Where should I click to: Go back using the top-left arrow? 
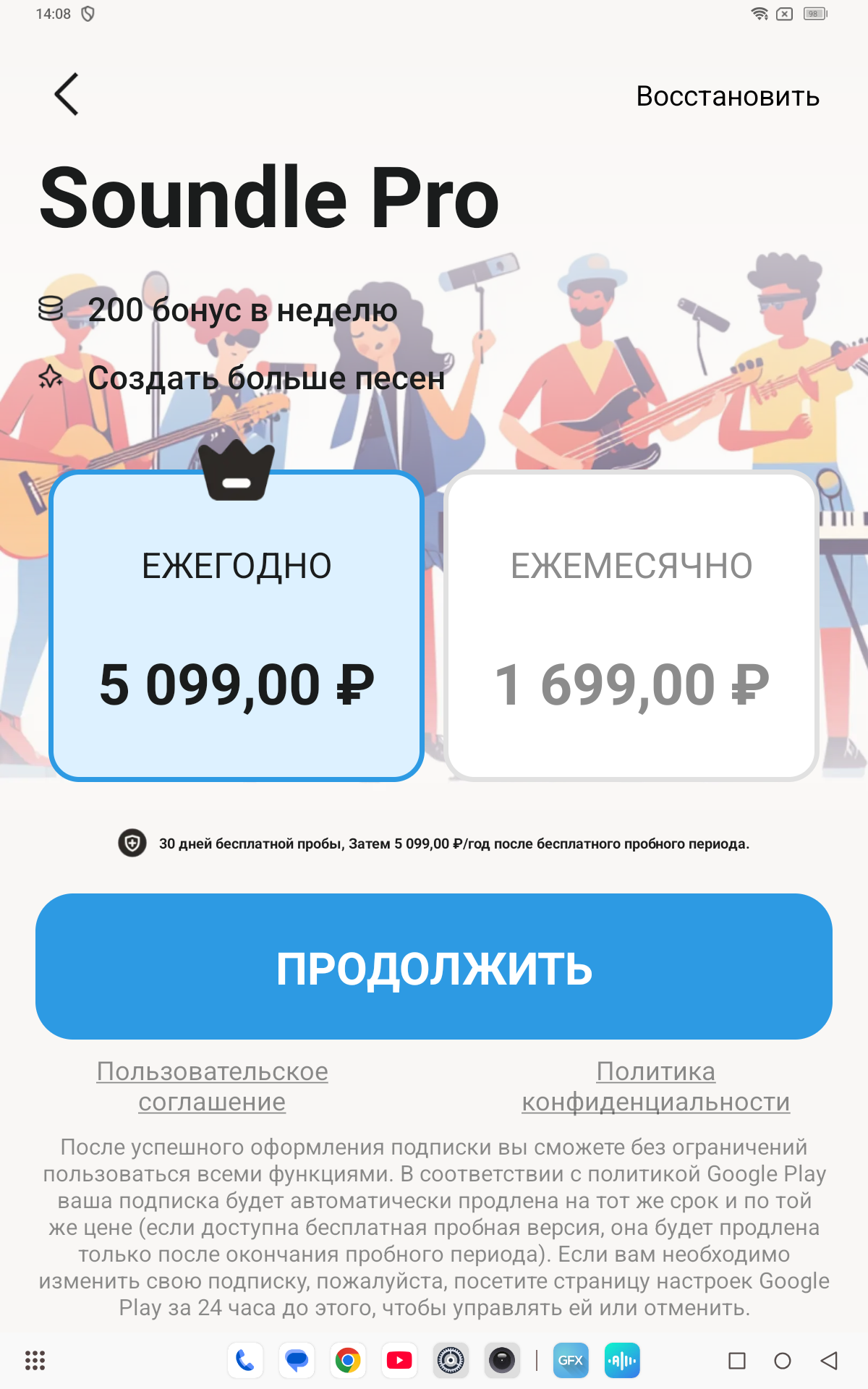pyautogui.click(x=67, y=94)
